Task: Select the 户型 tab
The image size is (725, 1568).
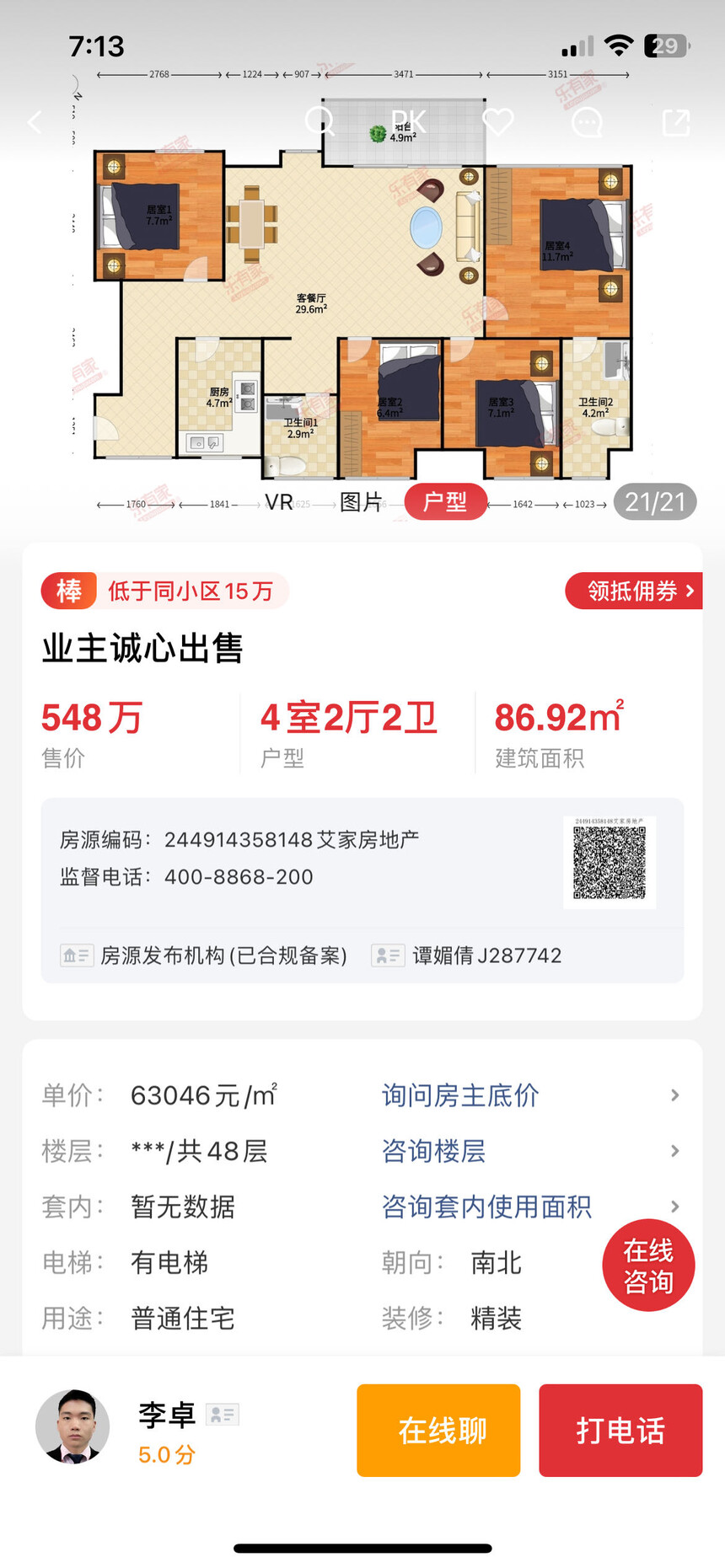Action: [x=445, y=502]
